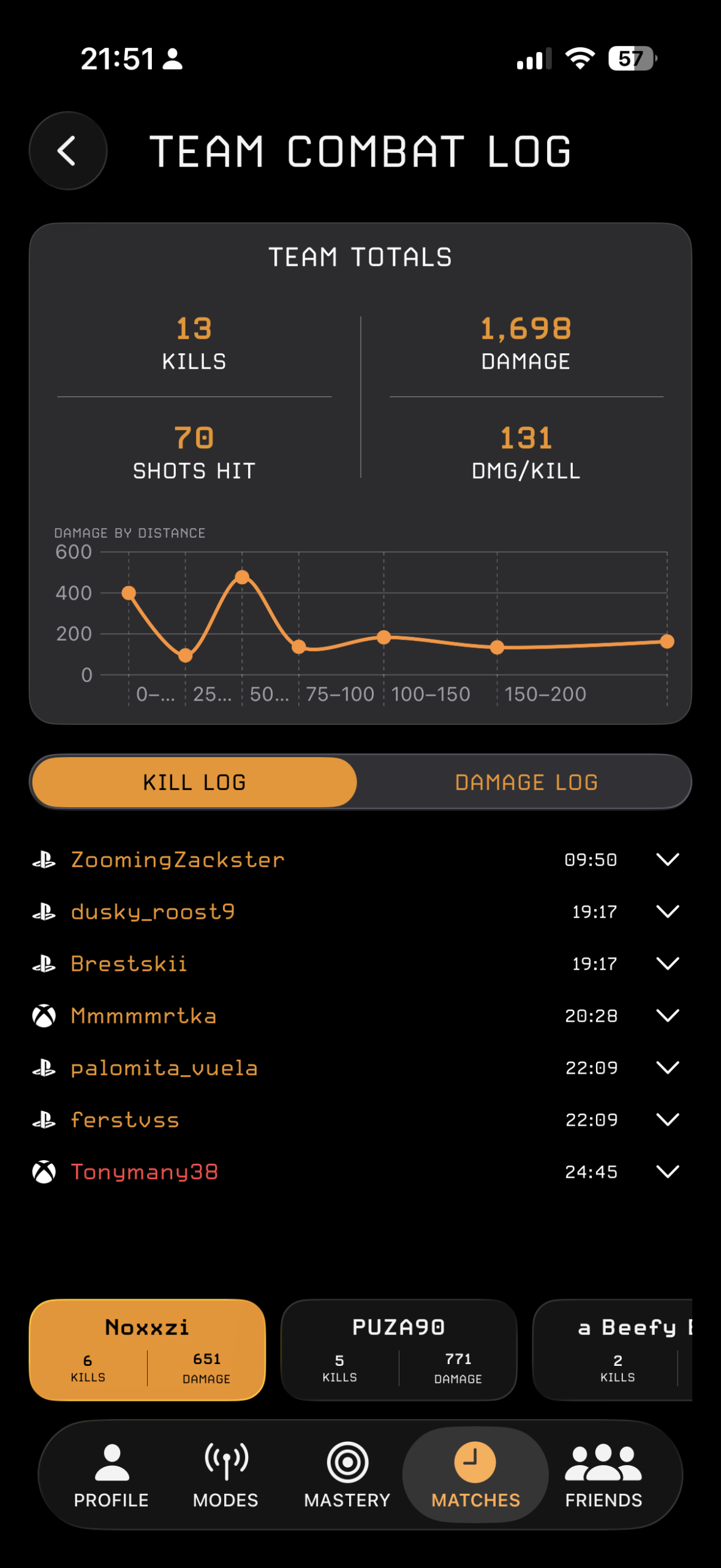Image resolution: width=721 pixels, height=1568 pixels.
Task: Click the Matches clock icon
Action: tap(475, 1461)
